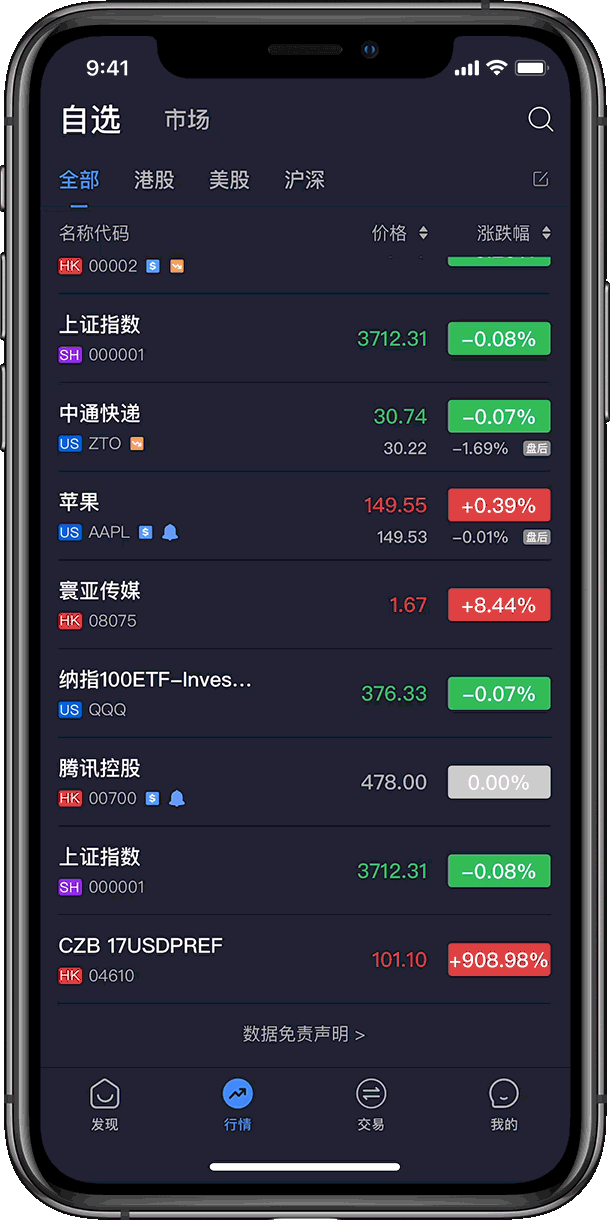Open the search icon
This screenshot has width=610, height=1221.
click(540, 120)
